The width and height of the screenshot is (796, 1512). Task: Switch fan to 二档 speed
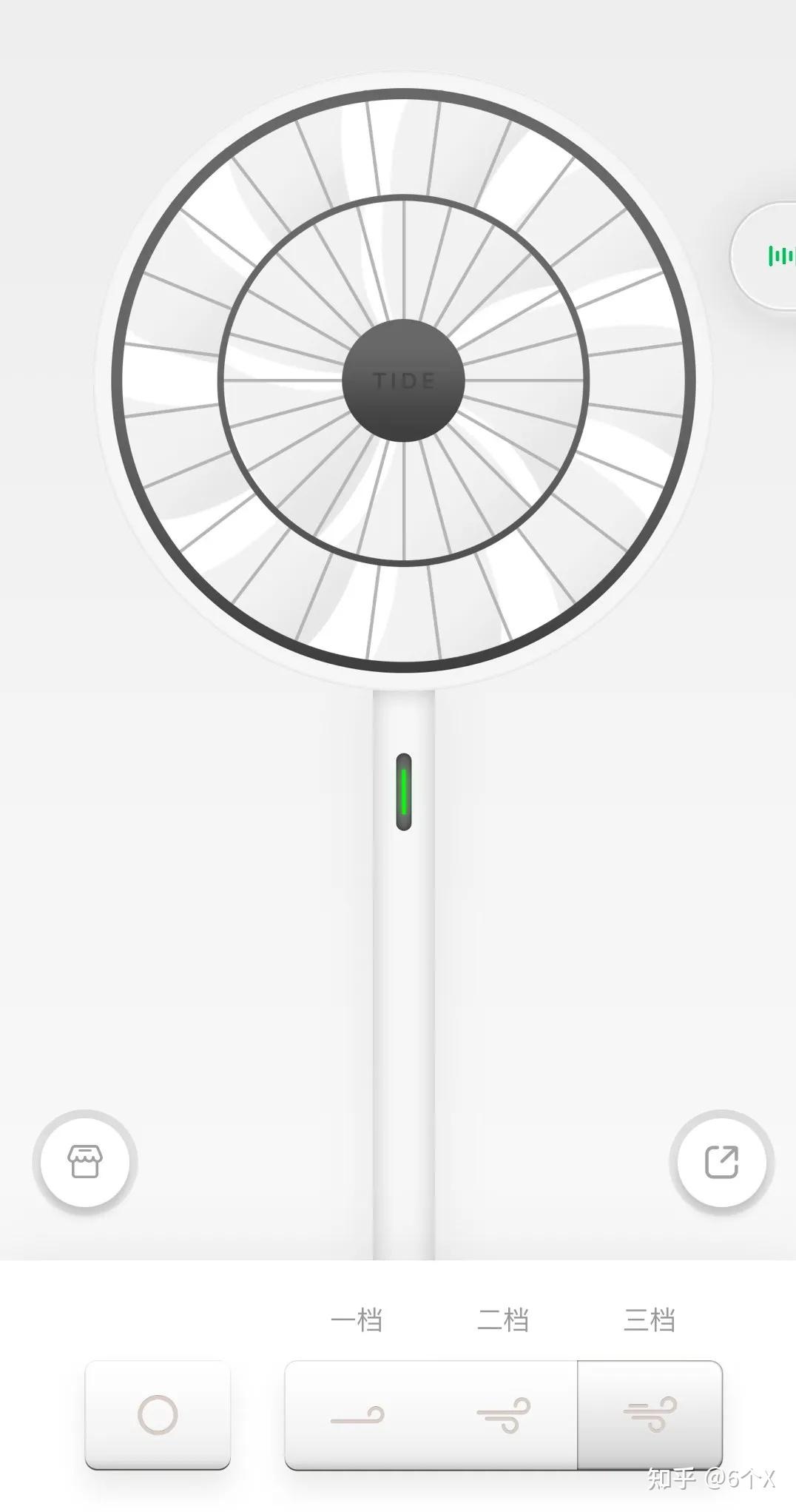point(503,1414)
